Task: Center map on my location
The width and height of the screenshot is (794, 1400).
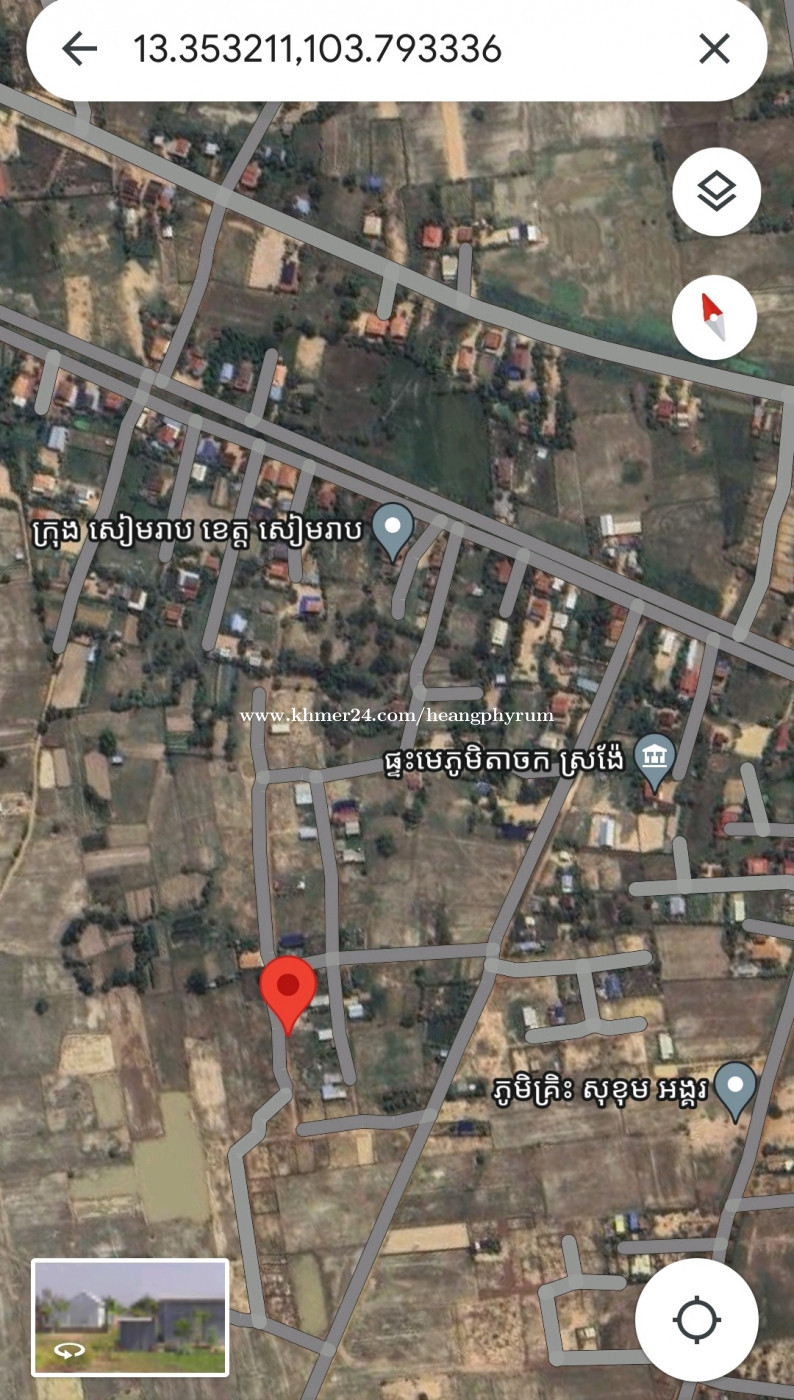Action: pyautogui.click(x=697, y=1319)
